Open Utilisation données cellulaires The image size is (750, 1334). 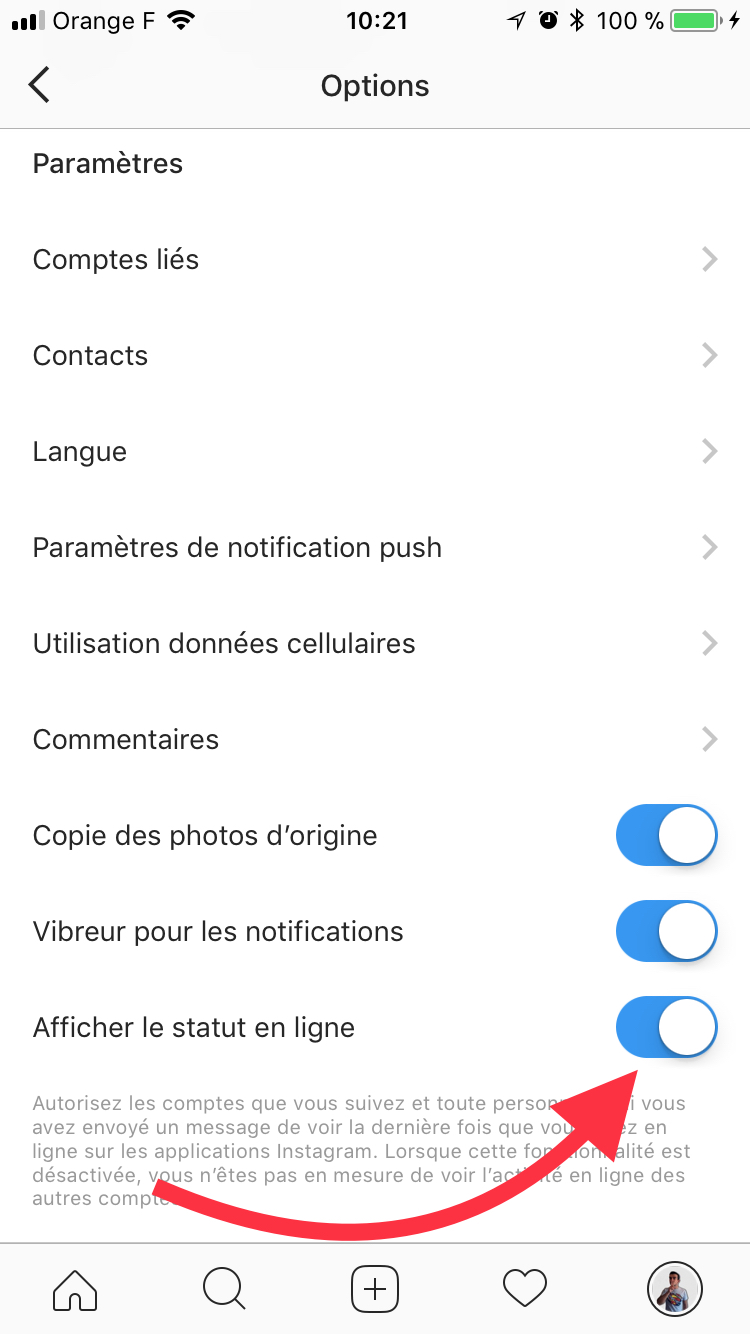tap(375, 644)
